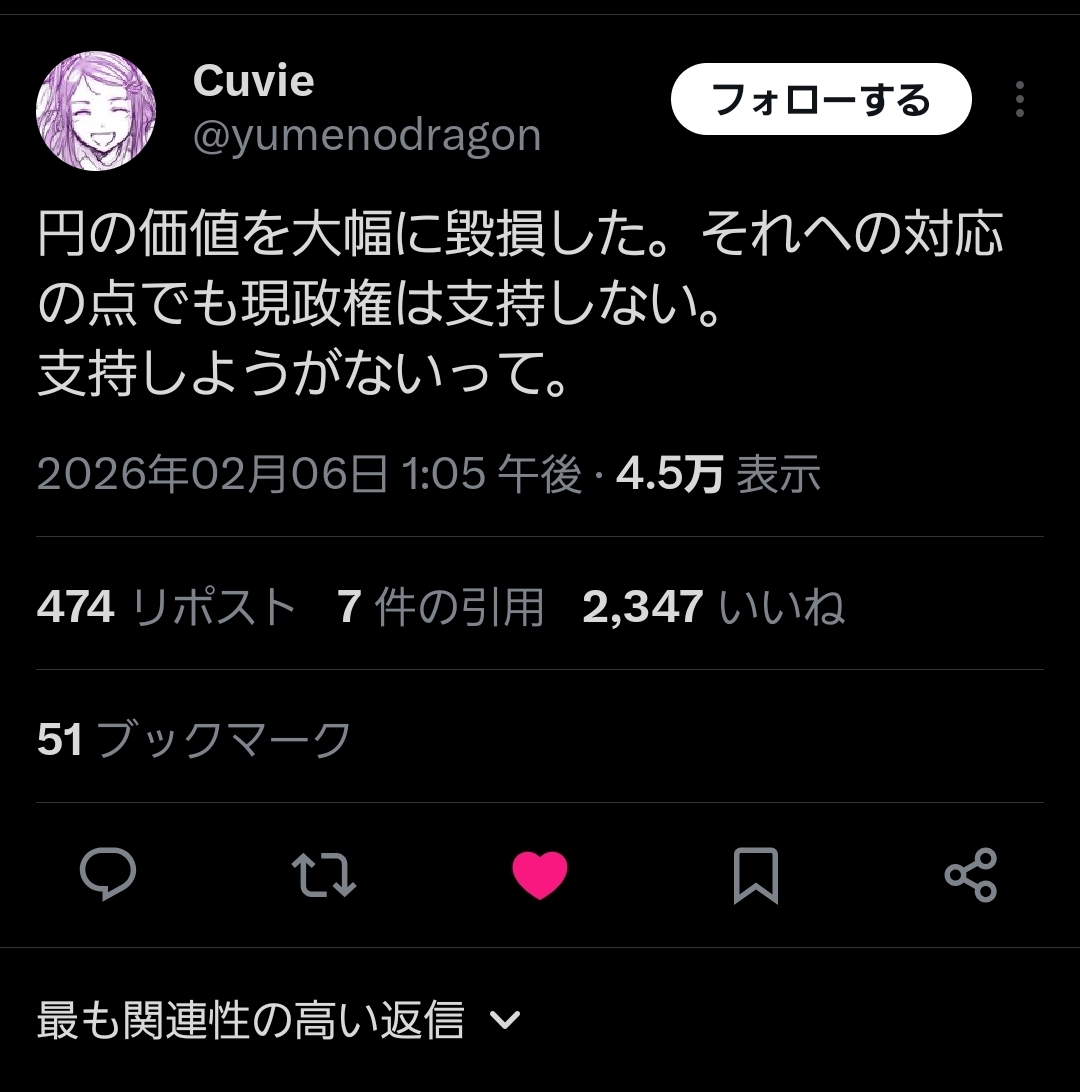The height and width of the screenshot is (1092, 1080).
Task: Bookmark this post
Action: tap(756, 875)
